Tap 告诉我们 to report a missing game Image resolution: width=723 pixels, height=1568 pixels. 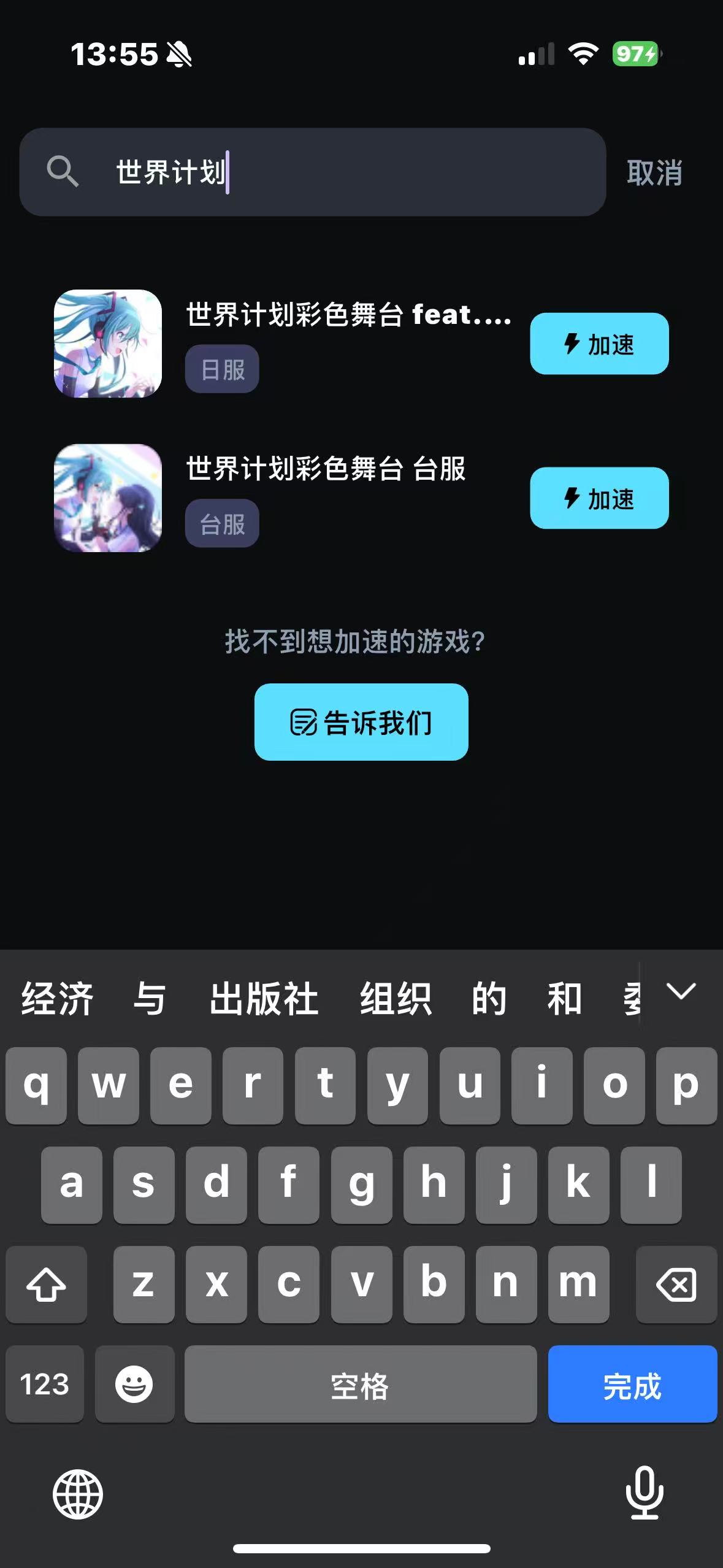361,722
